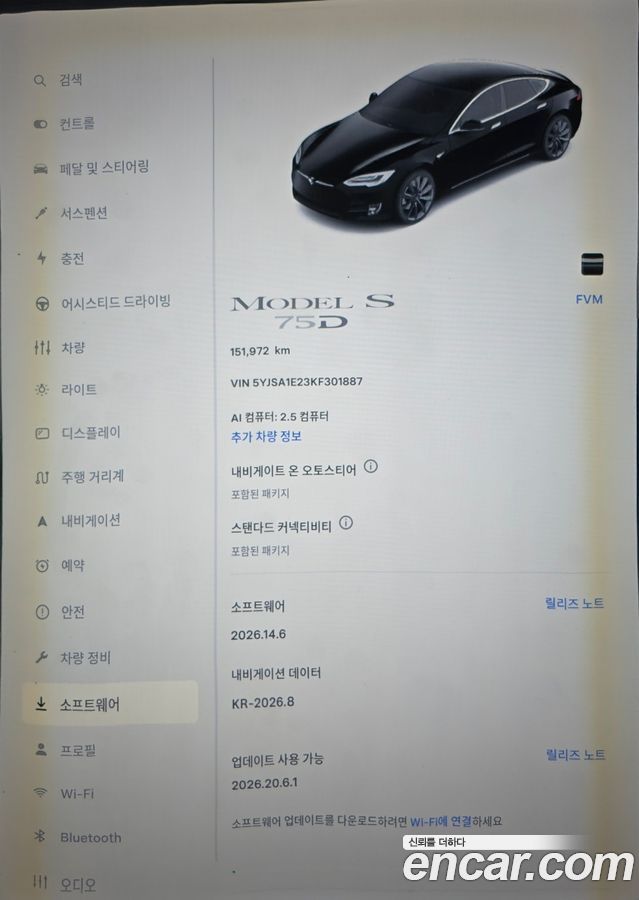Go to 충전 settings
This screenshot has width=639, height=900.
click(x=59, y=258)
